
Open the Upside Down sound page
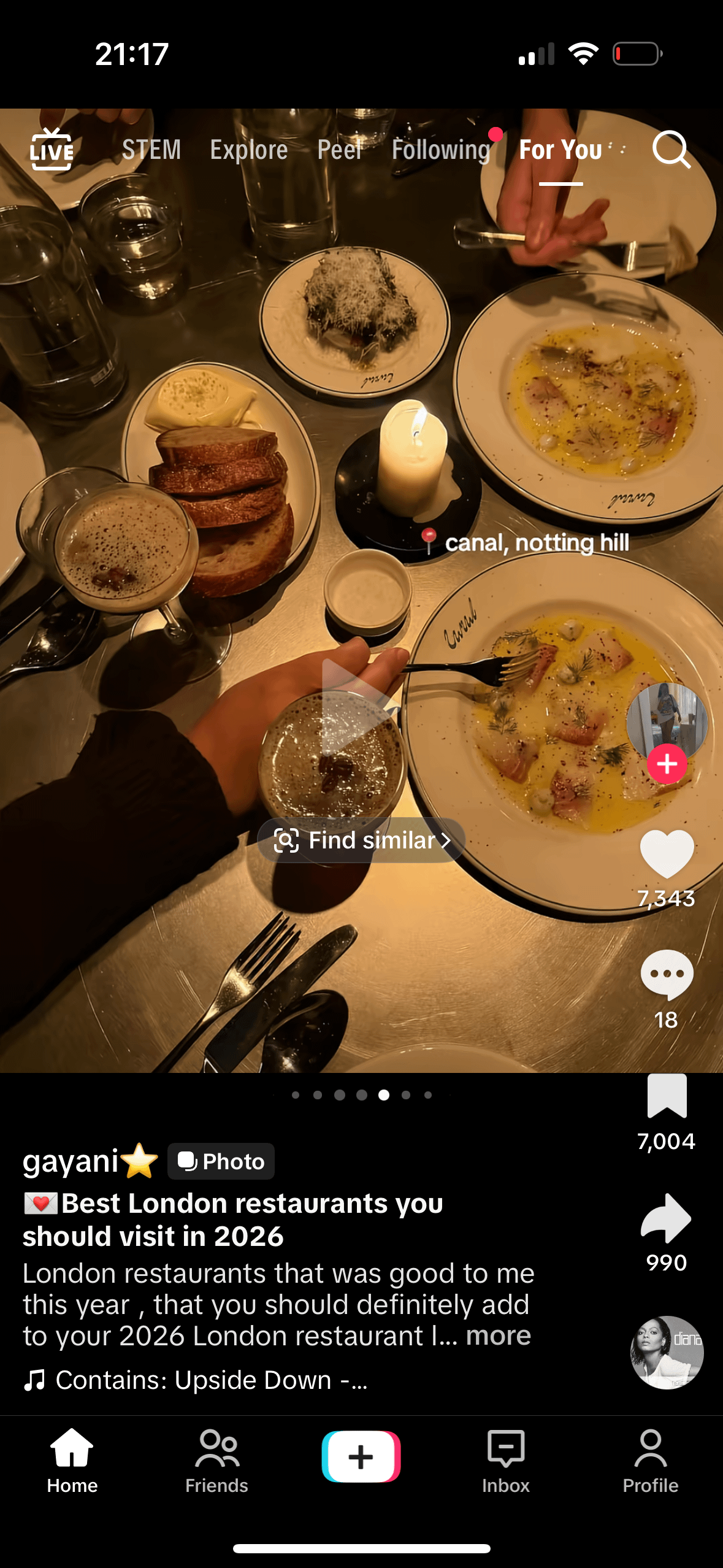pos(212,1380)
